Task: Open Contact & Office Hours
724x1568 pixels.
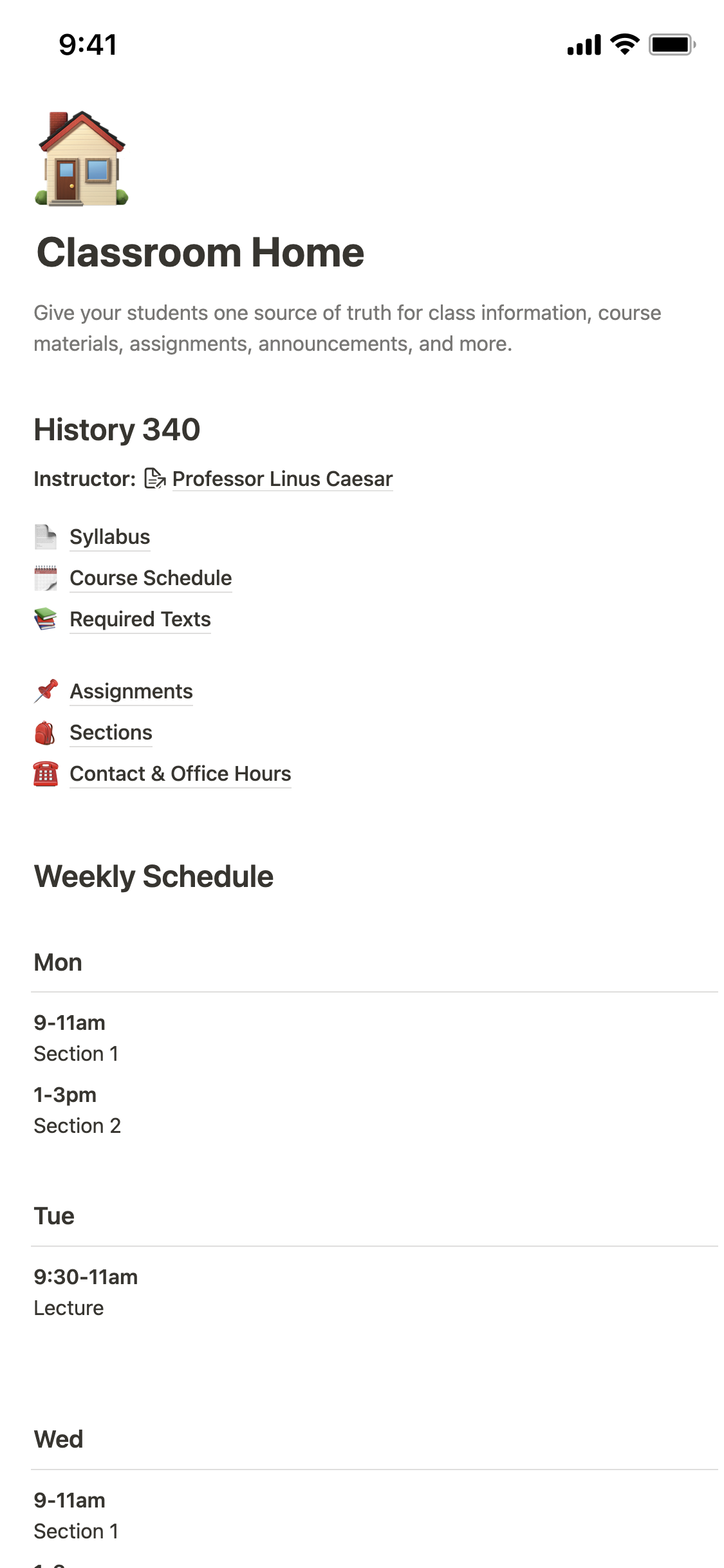Action: click(180, 774)
